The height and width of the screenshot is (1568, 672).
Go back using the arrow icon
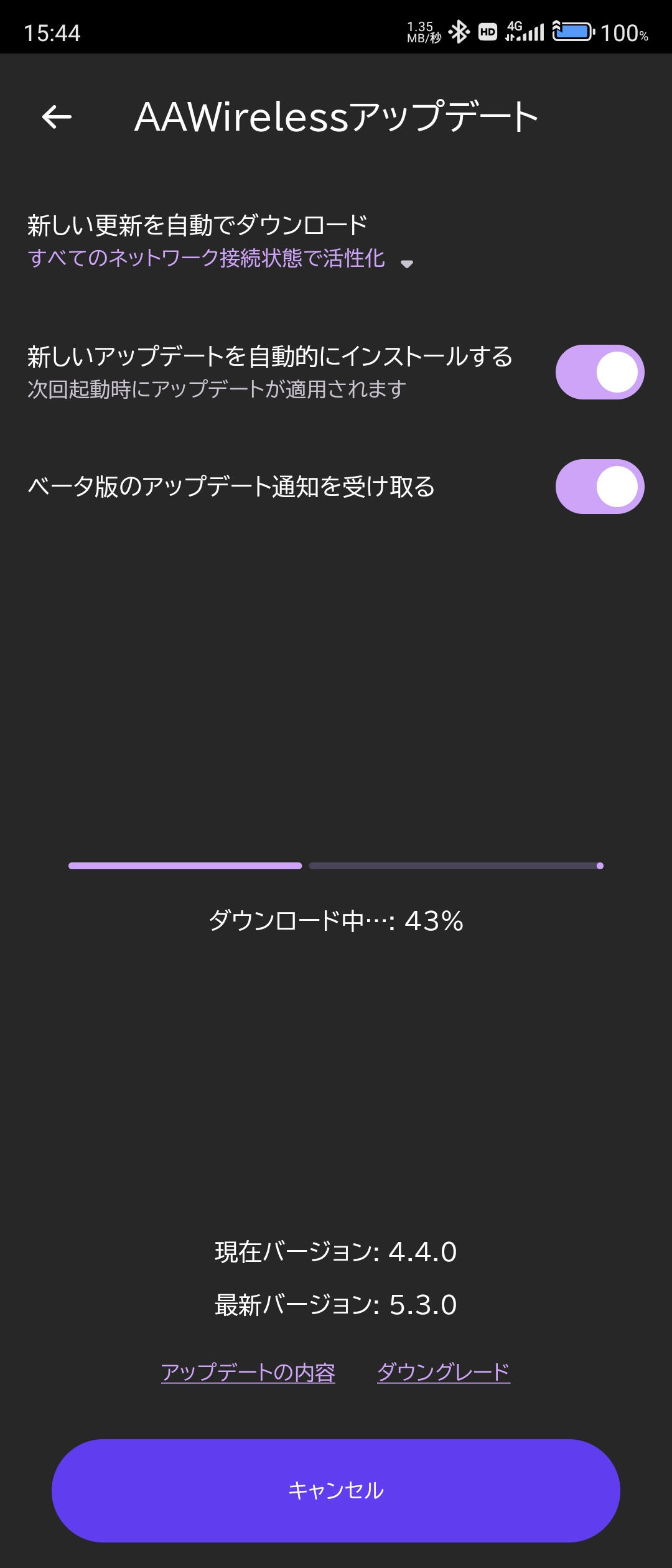tap(57, 117)
